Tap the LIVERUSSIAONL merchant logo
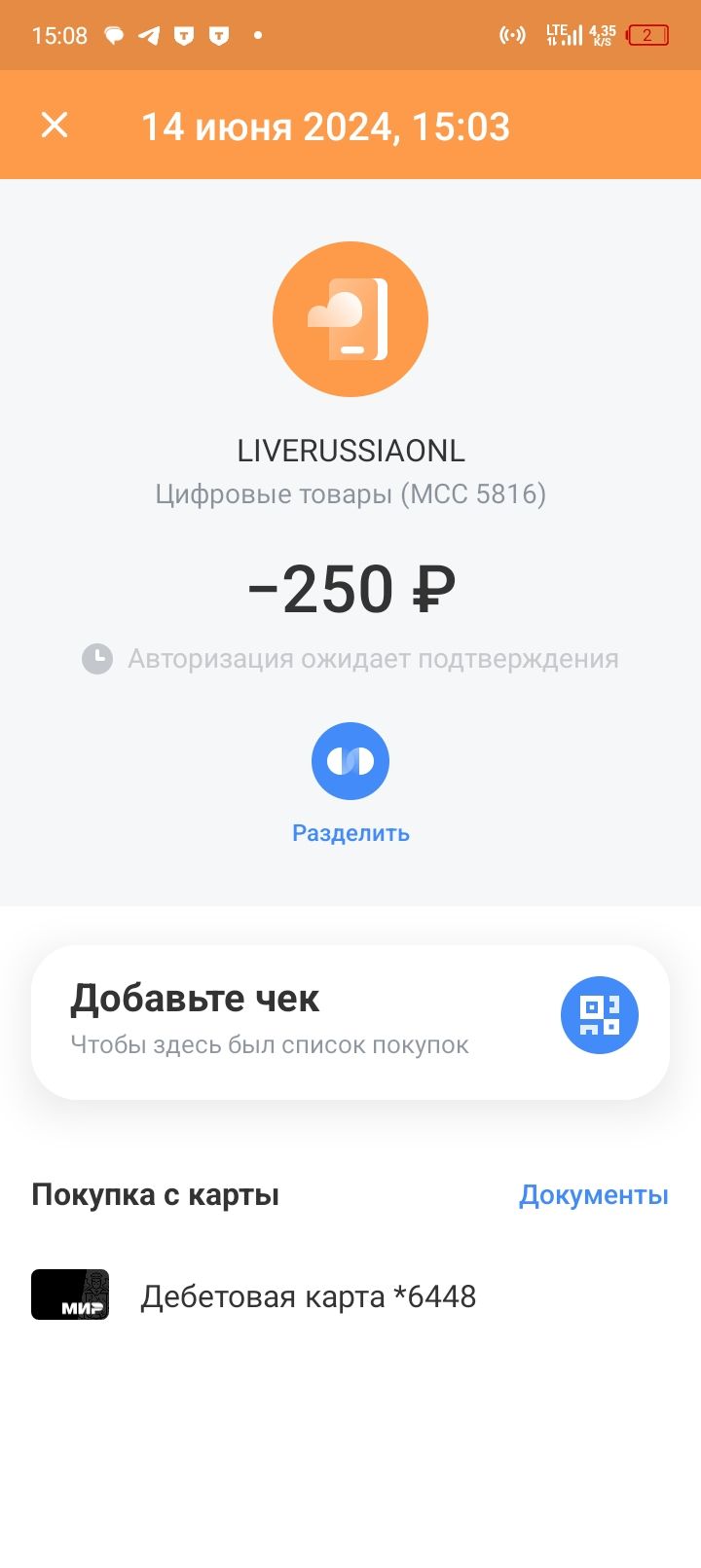 [350, 319]
